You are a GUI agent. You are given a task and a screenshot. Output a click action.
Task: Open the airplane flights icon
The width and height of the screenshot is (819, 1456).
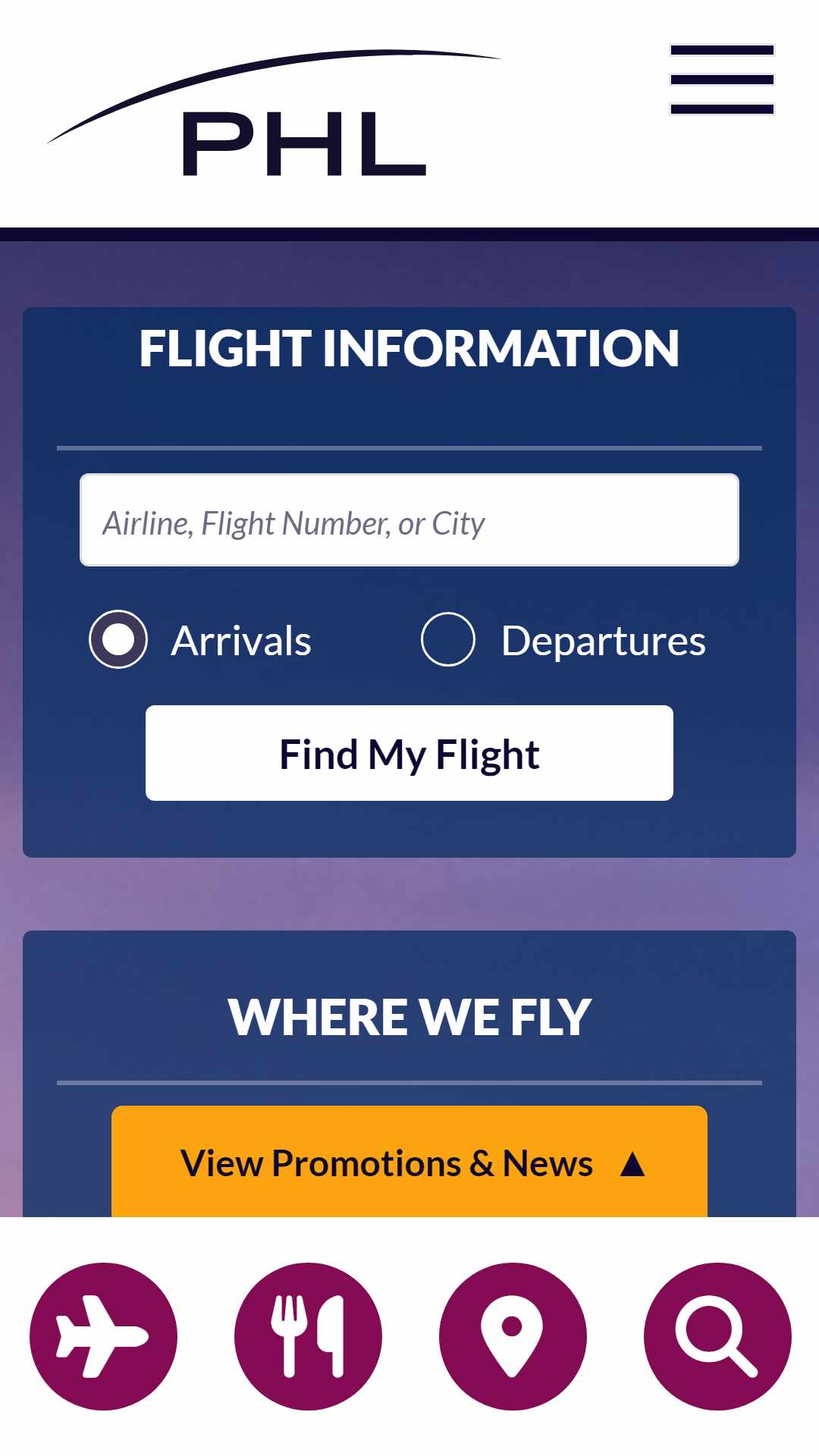click(x=103, y=1336)
